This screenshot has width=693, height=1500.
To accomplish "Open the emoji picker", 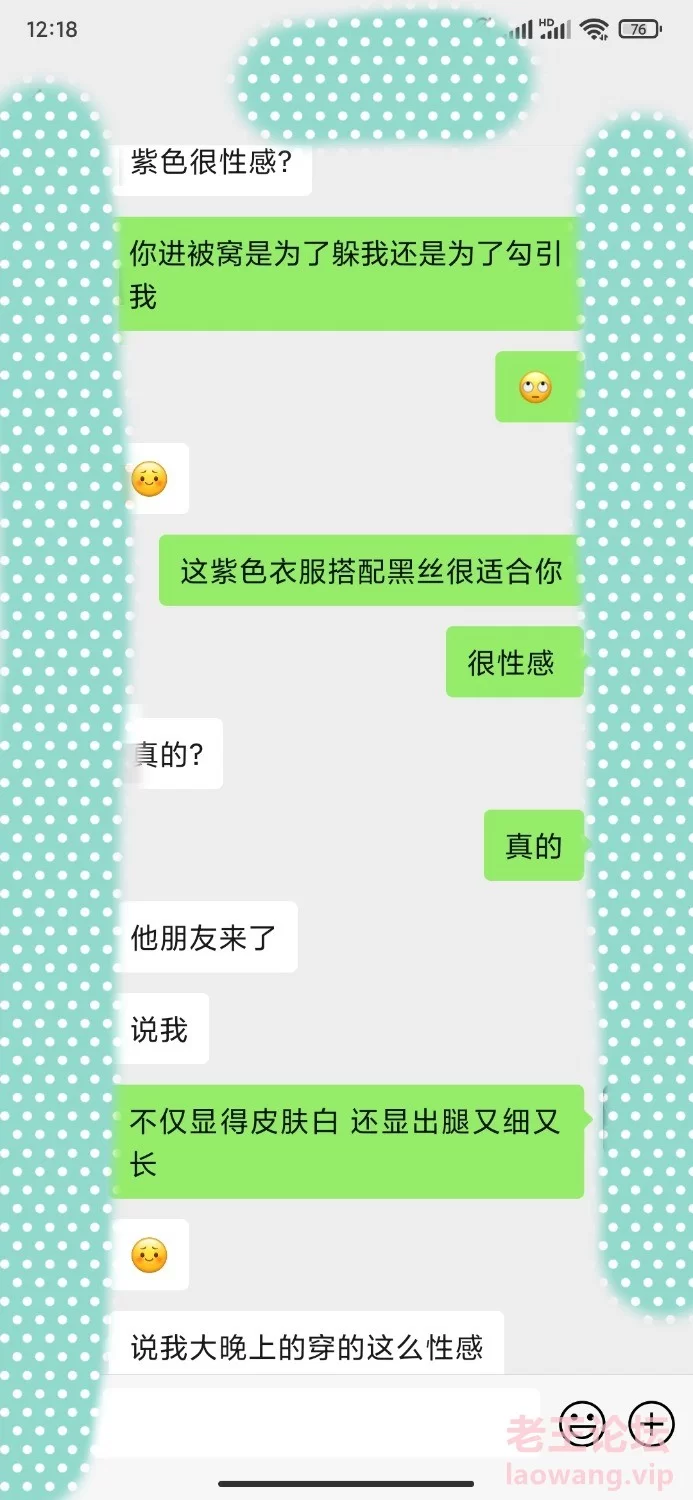I will coord(582,1422).
